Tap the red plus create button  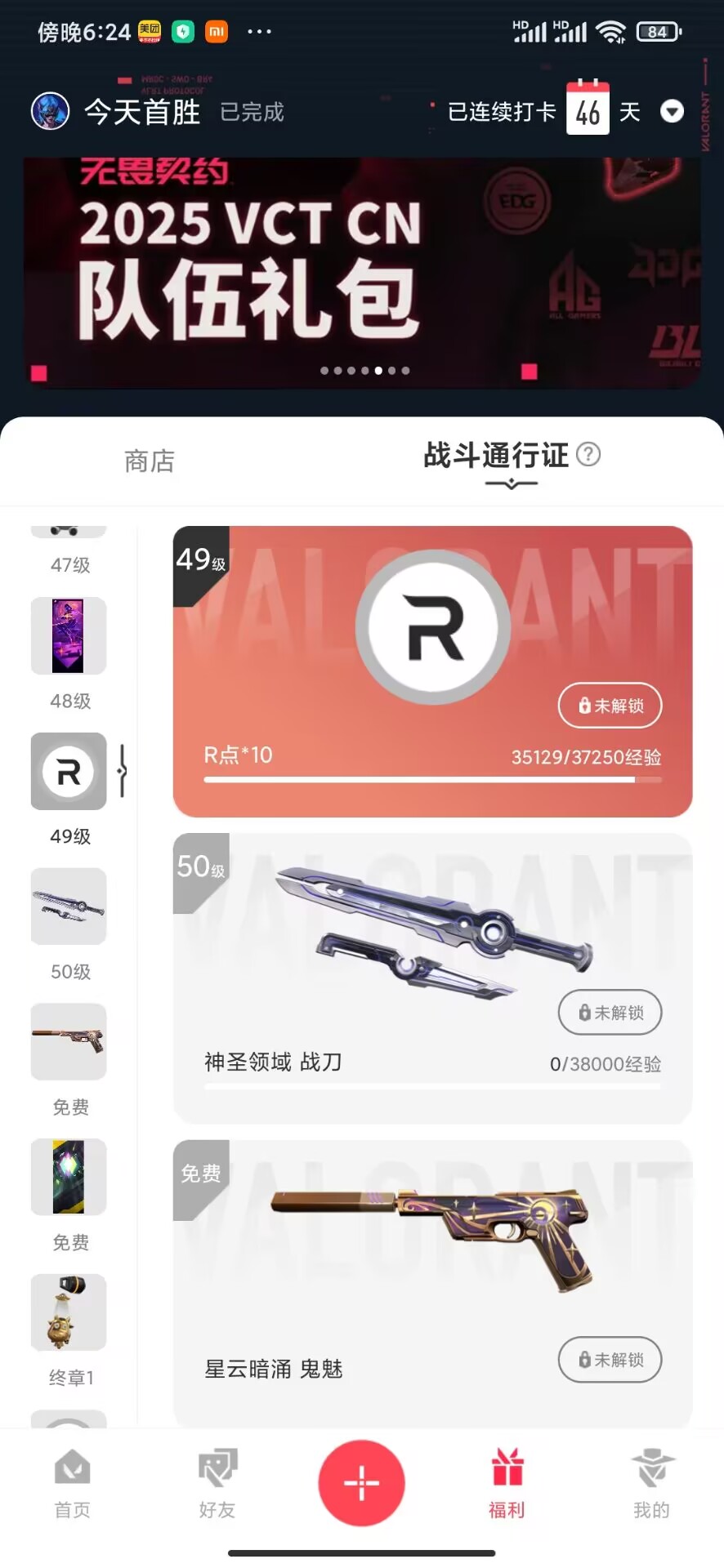(x=361, y=1483)
